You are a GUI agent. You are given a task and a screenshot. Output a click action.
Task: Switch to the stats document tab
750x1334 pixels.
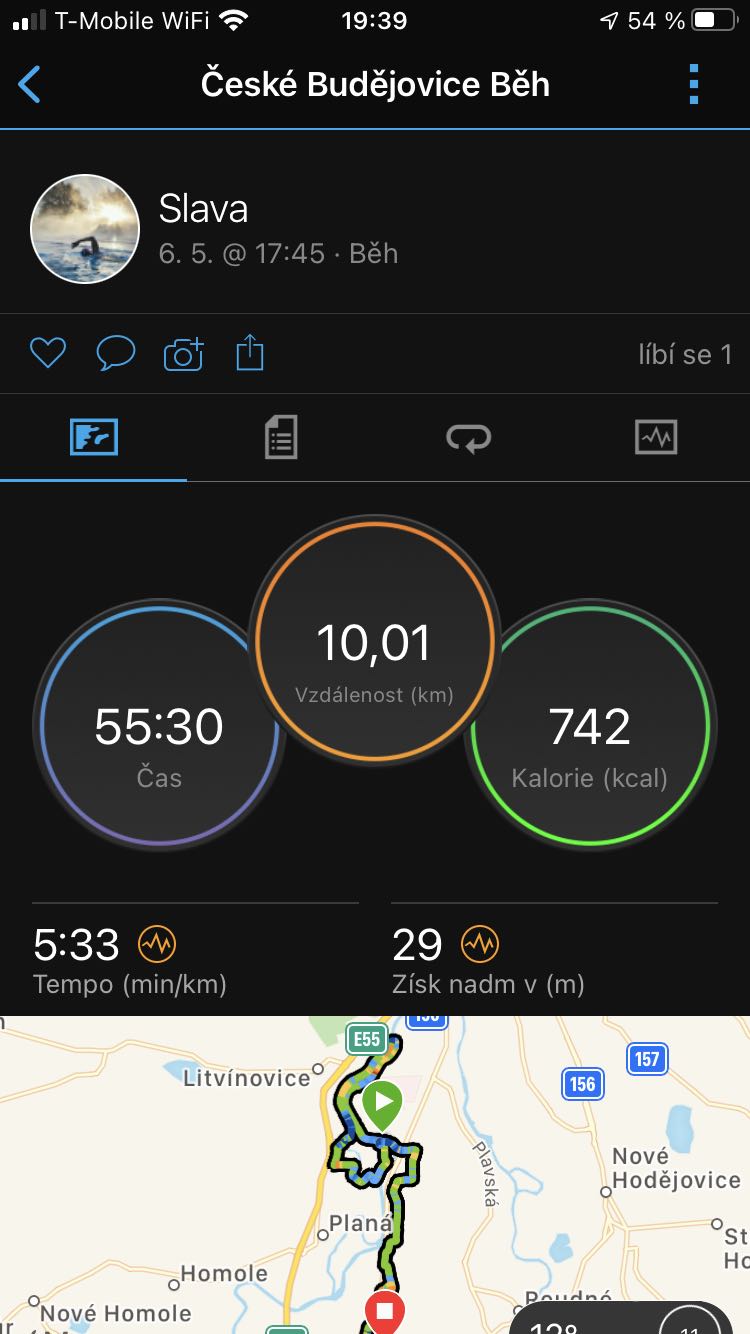pyautogui.click(x=281, y=438)
